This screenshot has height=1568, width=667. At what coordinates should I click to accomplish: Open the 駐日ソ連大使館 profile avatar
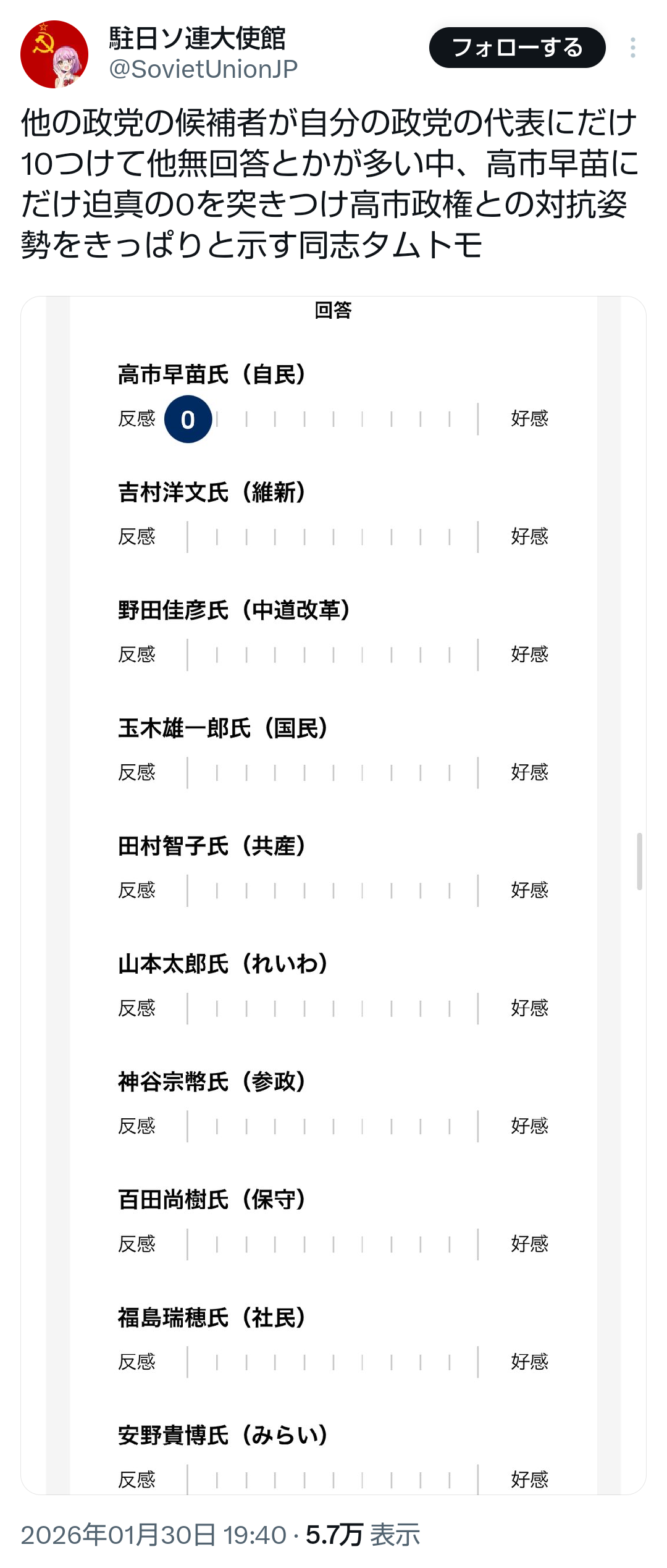coord(54,54)
